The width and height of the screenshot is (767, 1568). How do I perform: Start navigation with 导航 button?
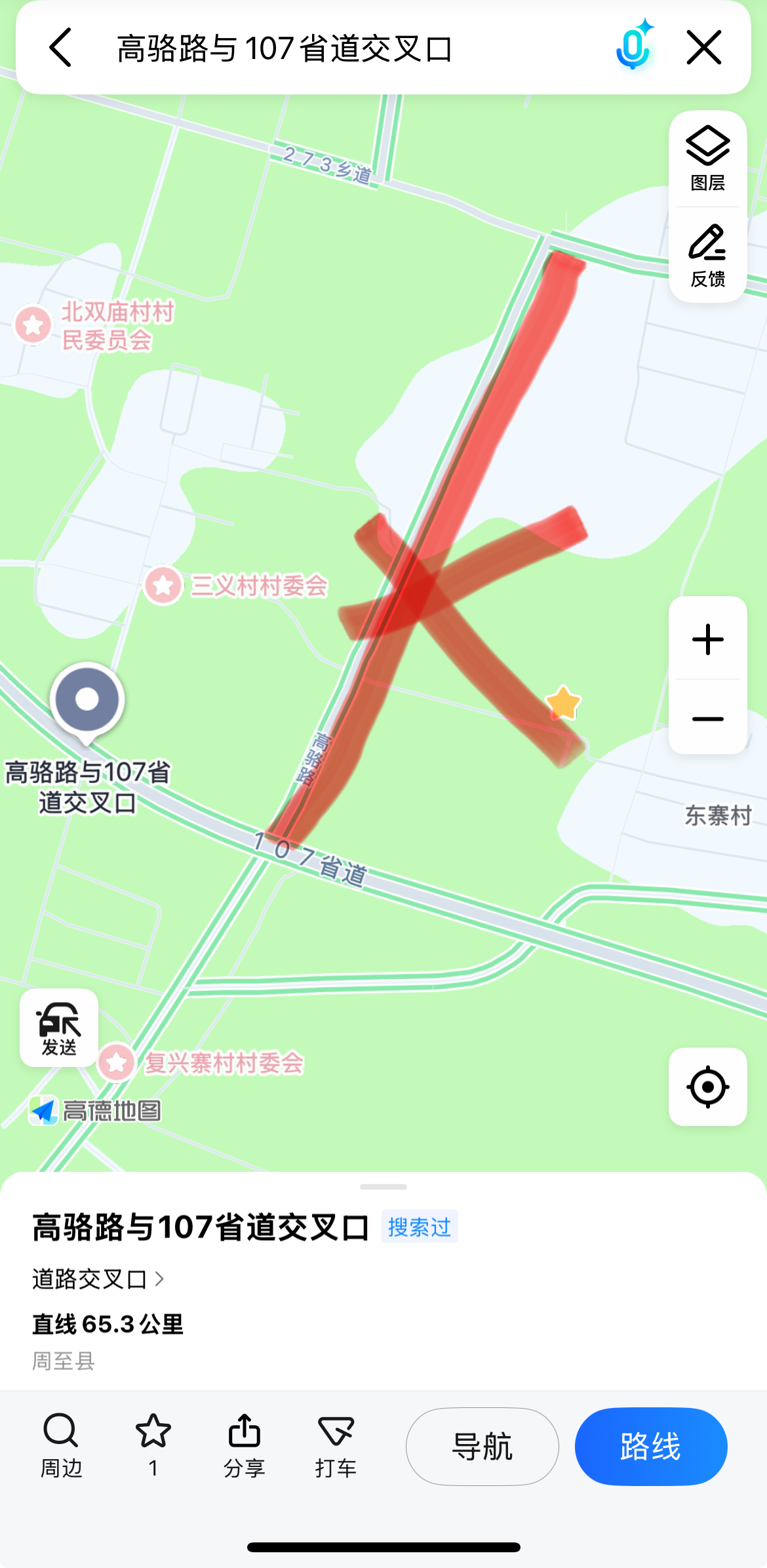click(482, 1446)
